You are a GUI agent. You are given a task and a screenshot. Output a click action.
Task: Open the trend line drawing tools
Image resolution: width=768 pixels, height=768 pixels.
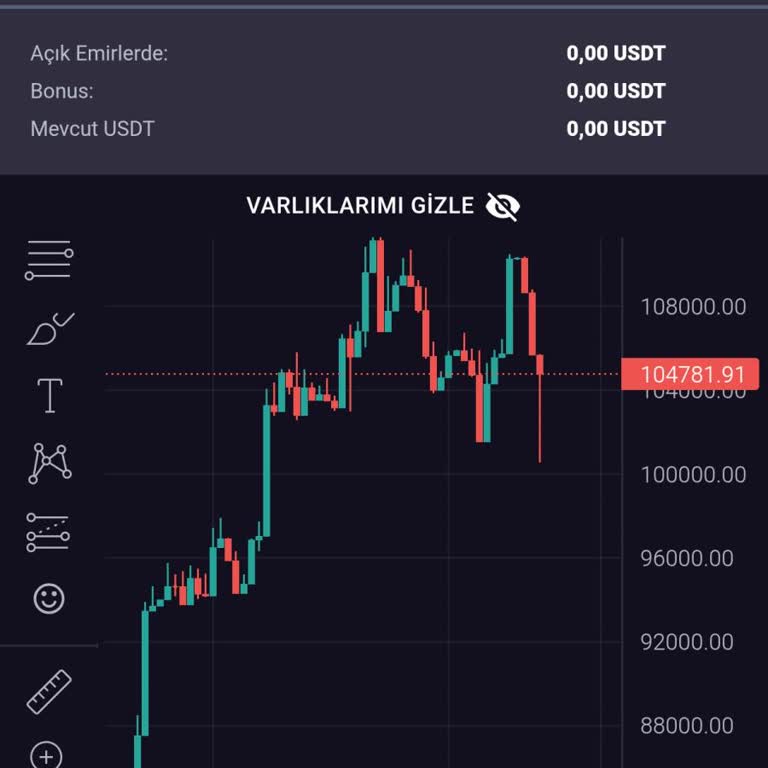pyautogui.click(x=49, y=260)
